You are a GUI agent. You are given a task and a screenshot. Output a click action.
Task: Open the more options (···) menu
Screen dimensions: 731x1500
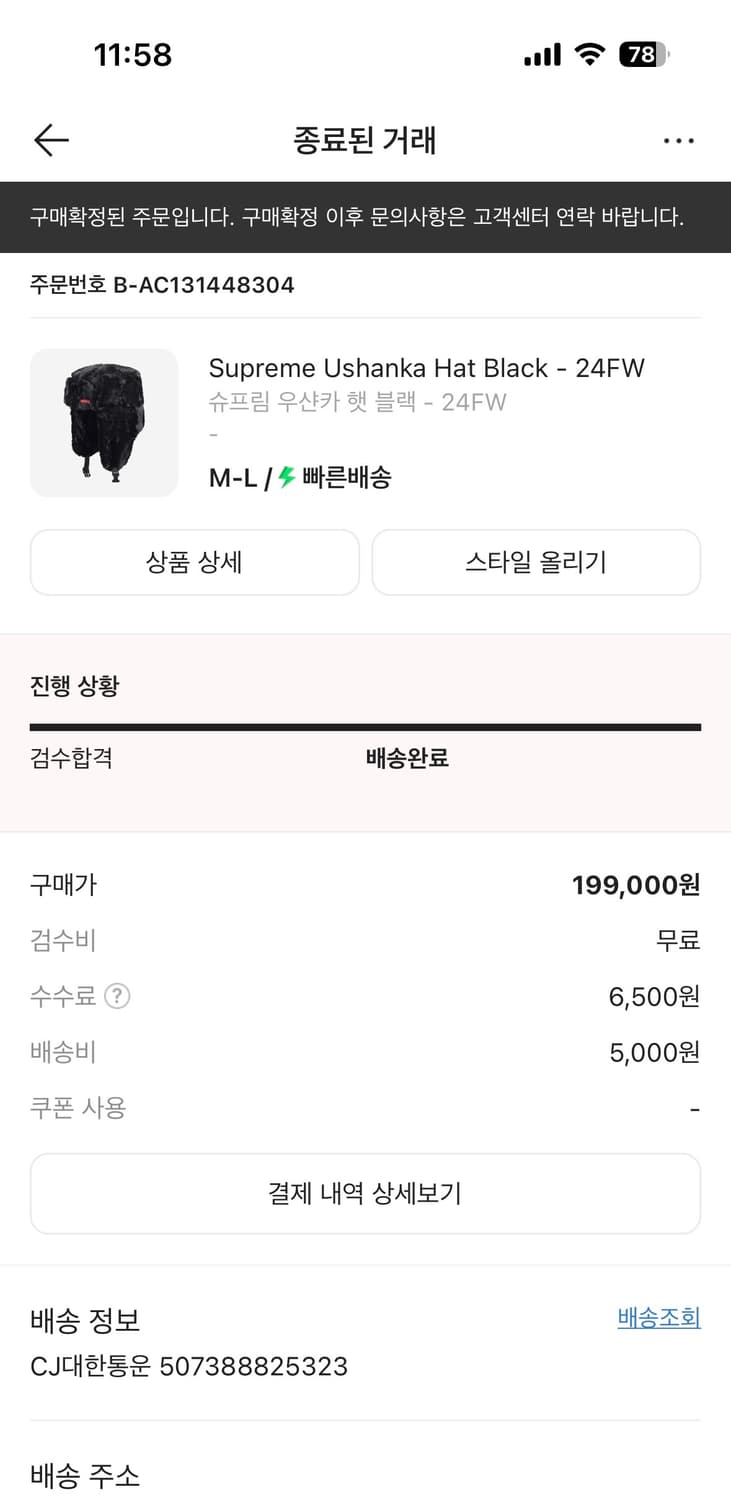click(x=679, y=140)
